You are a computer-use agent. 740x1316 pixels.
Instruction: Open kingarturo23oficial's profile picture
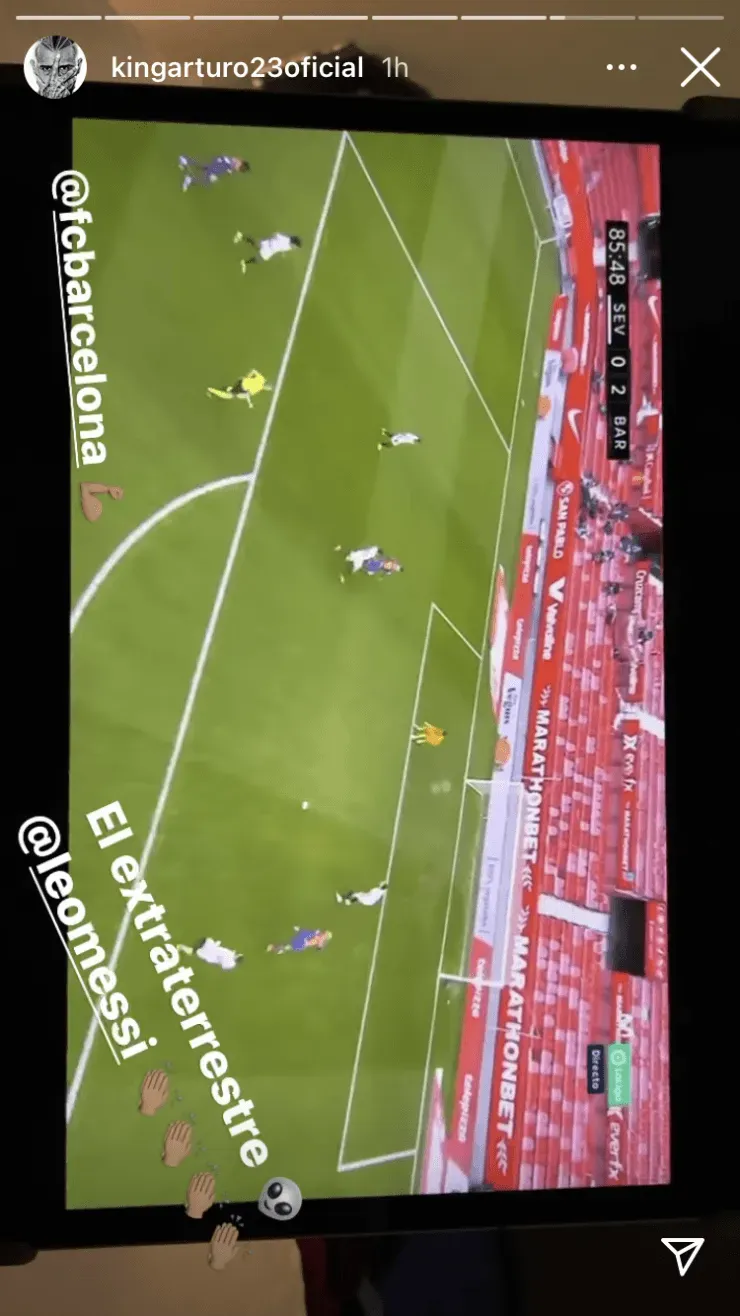click(x=53, y=68)
